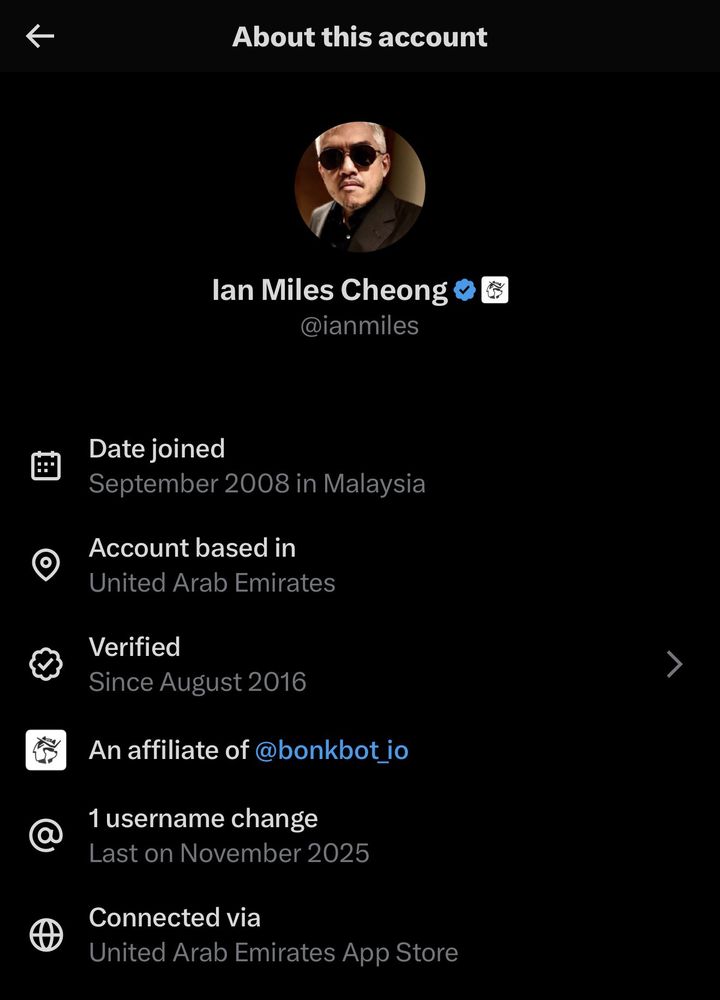Select the location pin icon for Account based in
The height and width of the screenshot is (1000, 720).
pyautogui.click(x=45, y=563)
